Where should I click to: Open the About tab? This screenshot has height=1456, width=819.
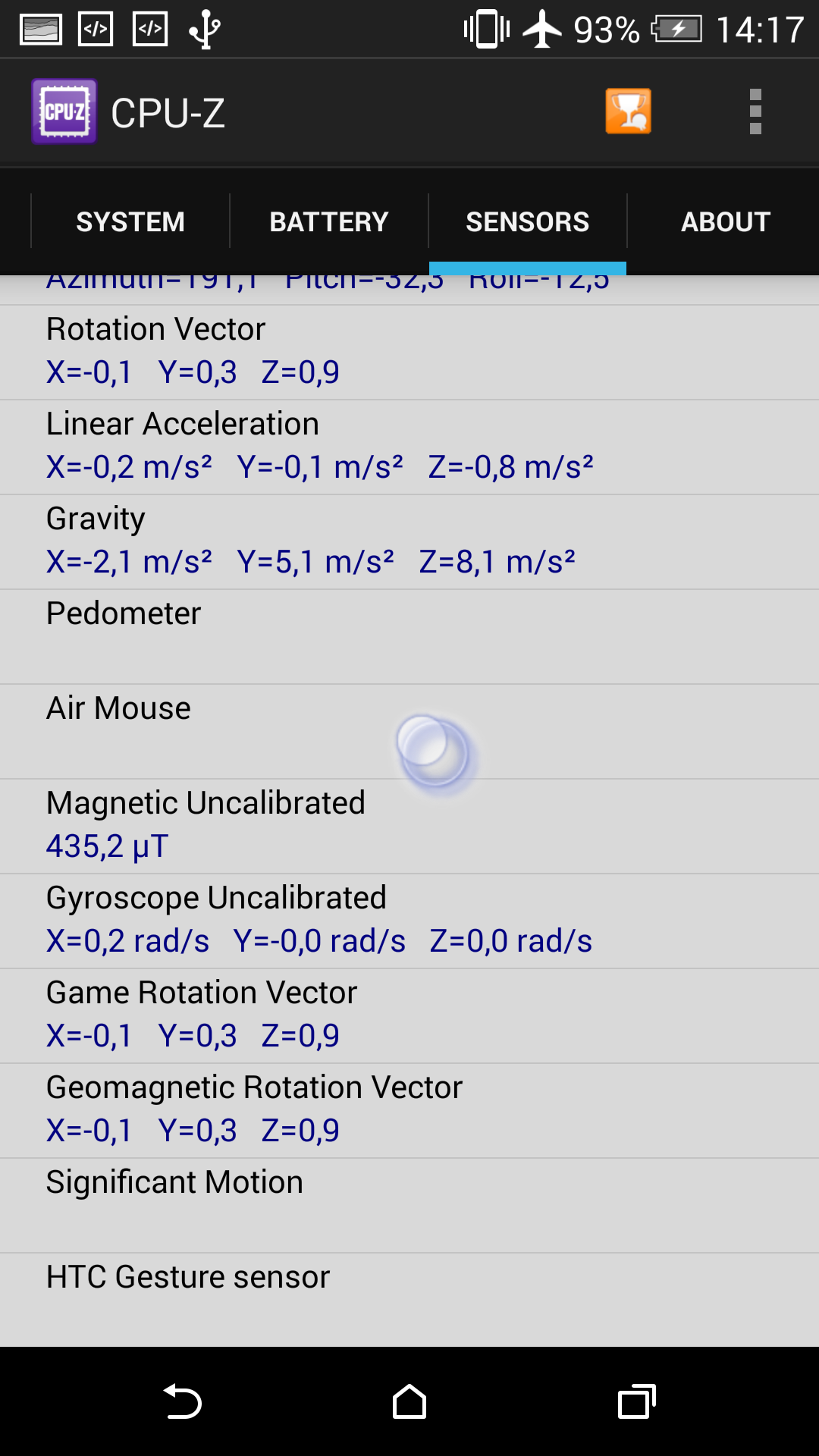726,221
